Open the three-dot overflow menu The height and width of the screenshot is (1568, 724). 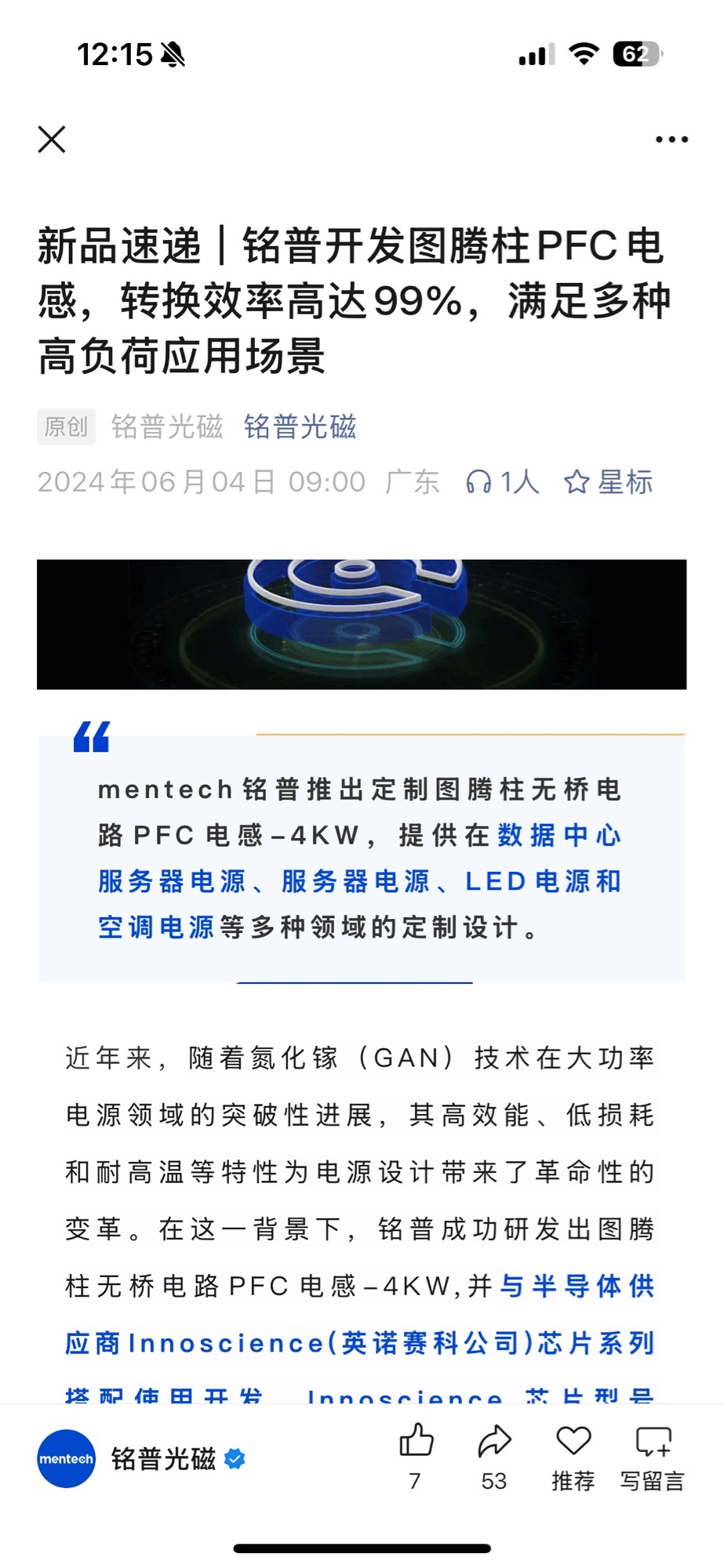(x=671, y=140)
